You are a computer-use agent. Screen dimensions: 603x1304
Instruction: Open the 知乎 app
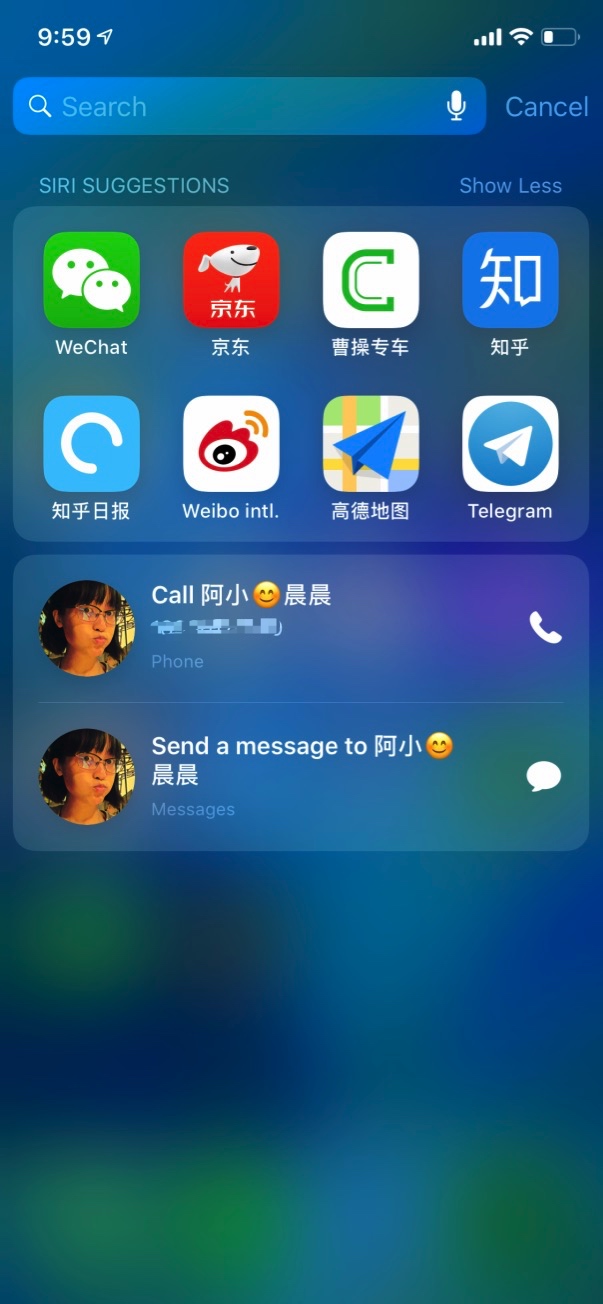point(510,281)
